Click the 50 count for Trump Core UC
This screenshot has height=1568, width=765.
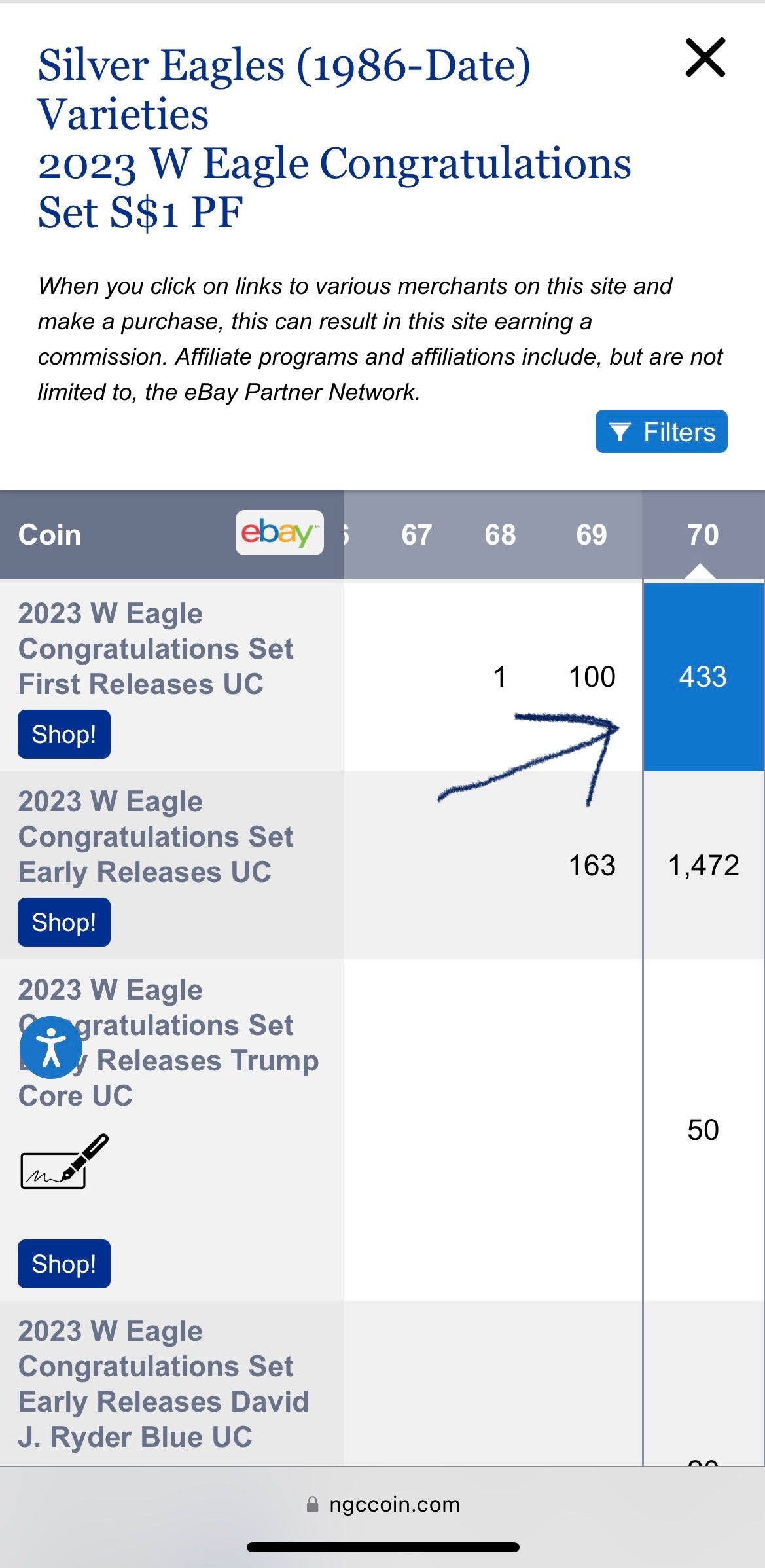(x=703, y=1129)
